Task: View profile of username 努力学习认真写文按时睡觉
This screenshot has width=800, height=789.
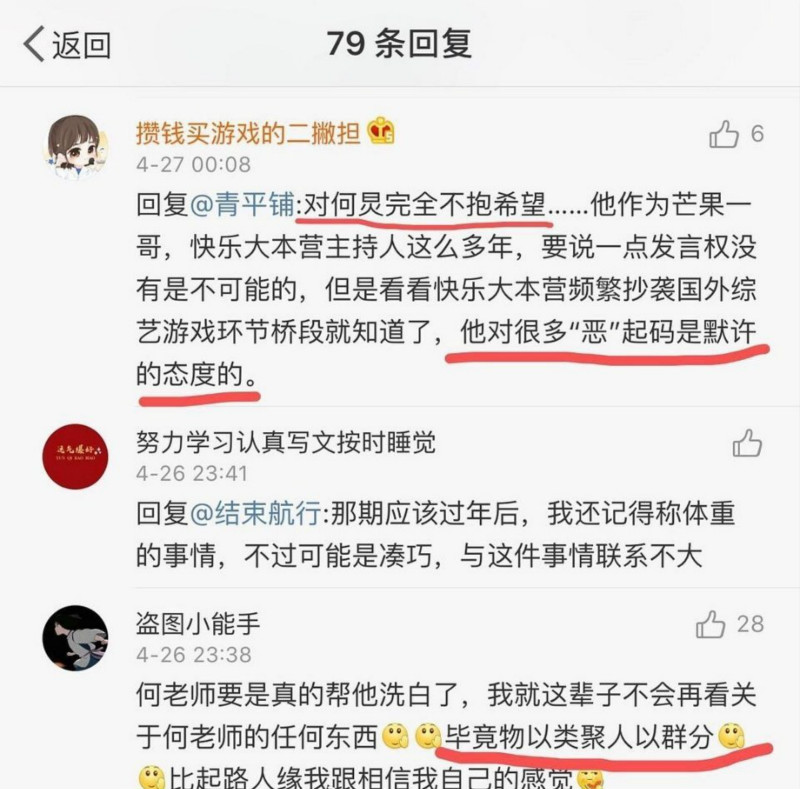Action: point(286,441)
